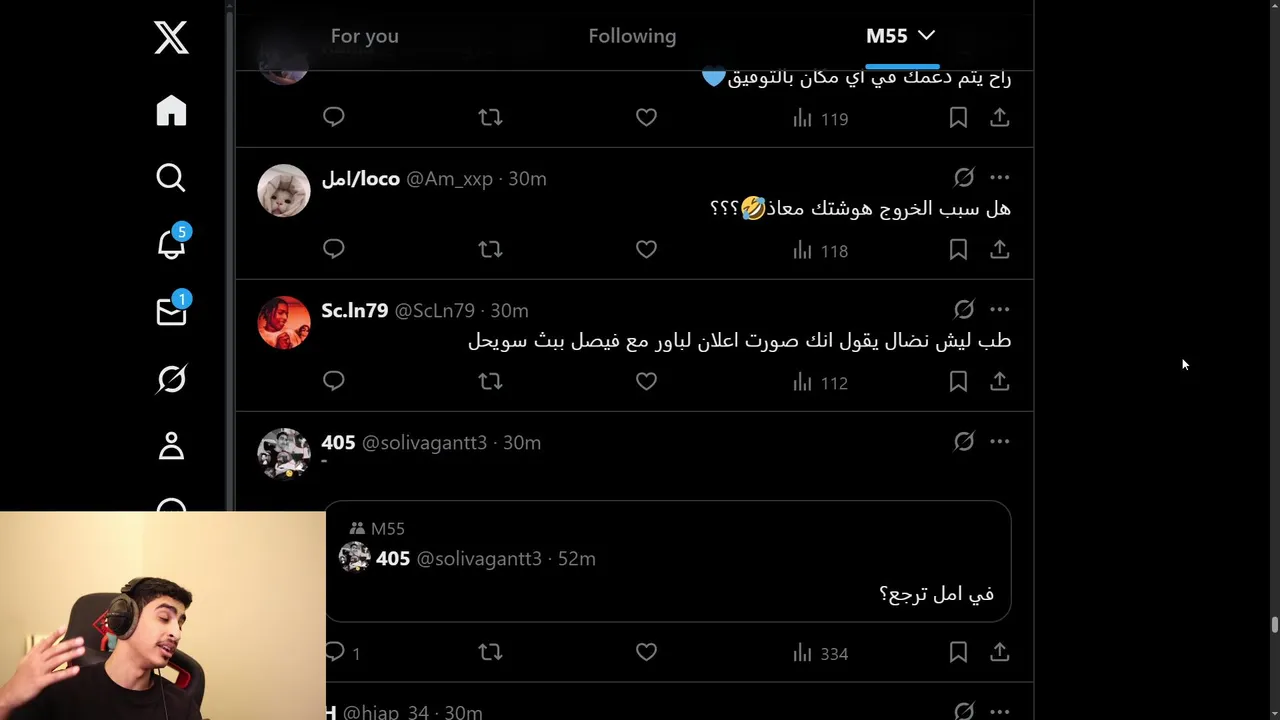
Task: Bookmark the Sc.ln79 post
Action: tap(958, 381)
